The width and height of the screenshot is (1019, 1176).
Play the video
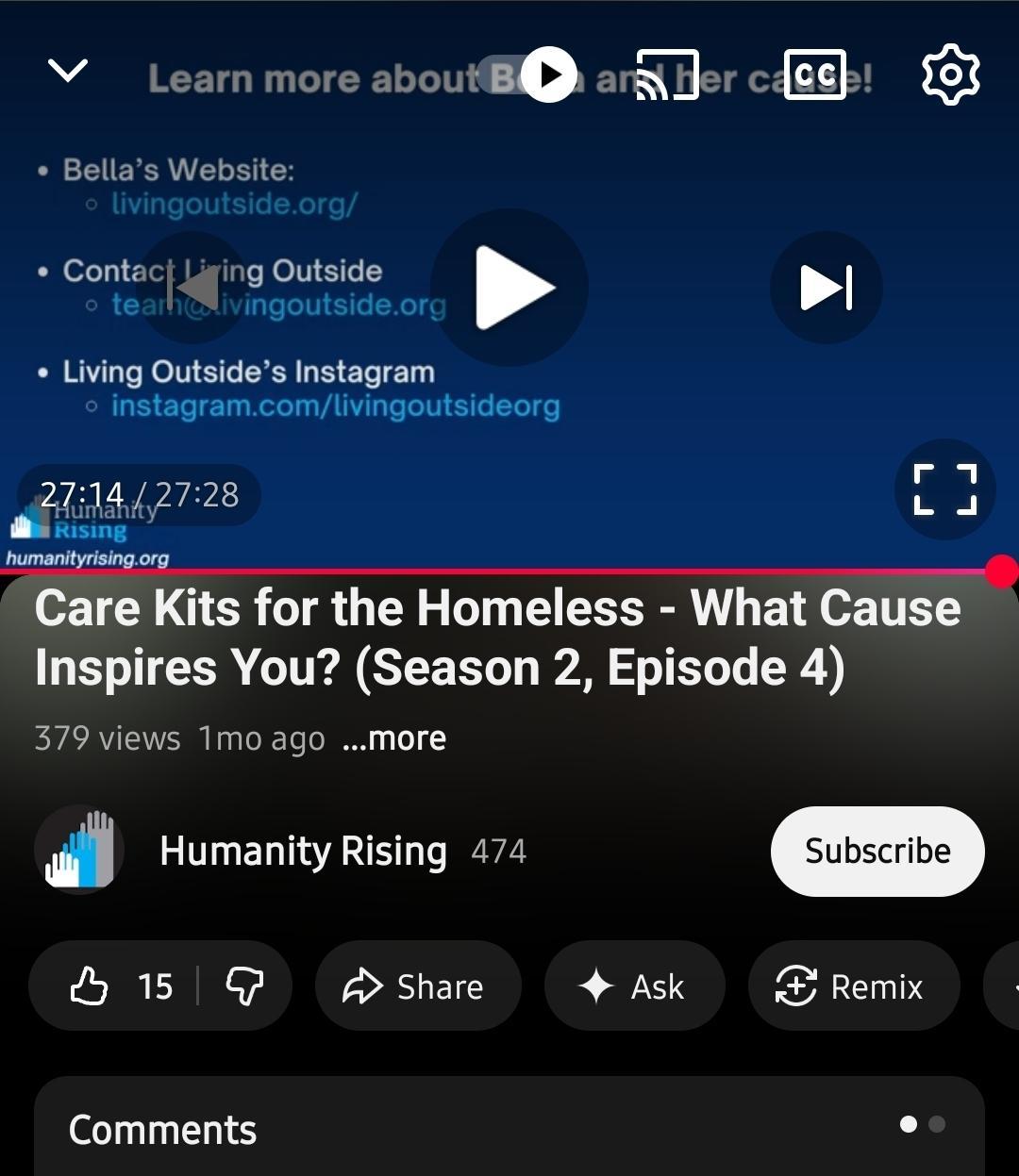[x=509, y=288]
